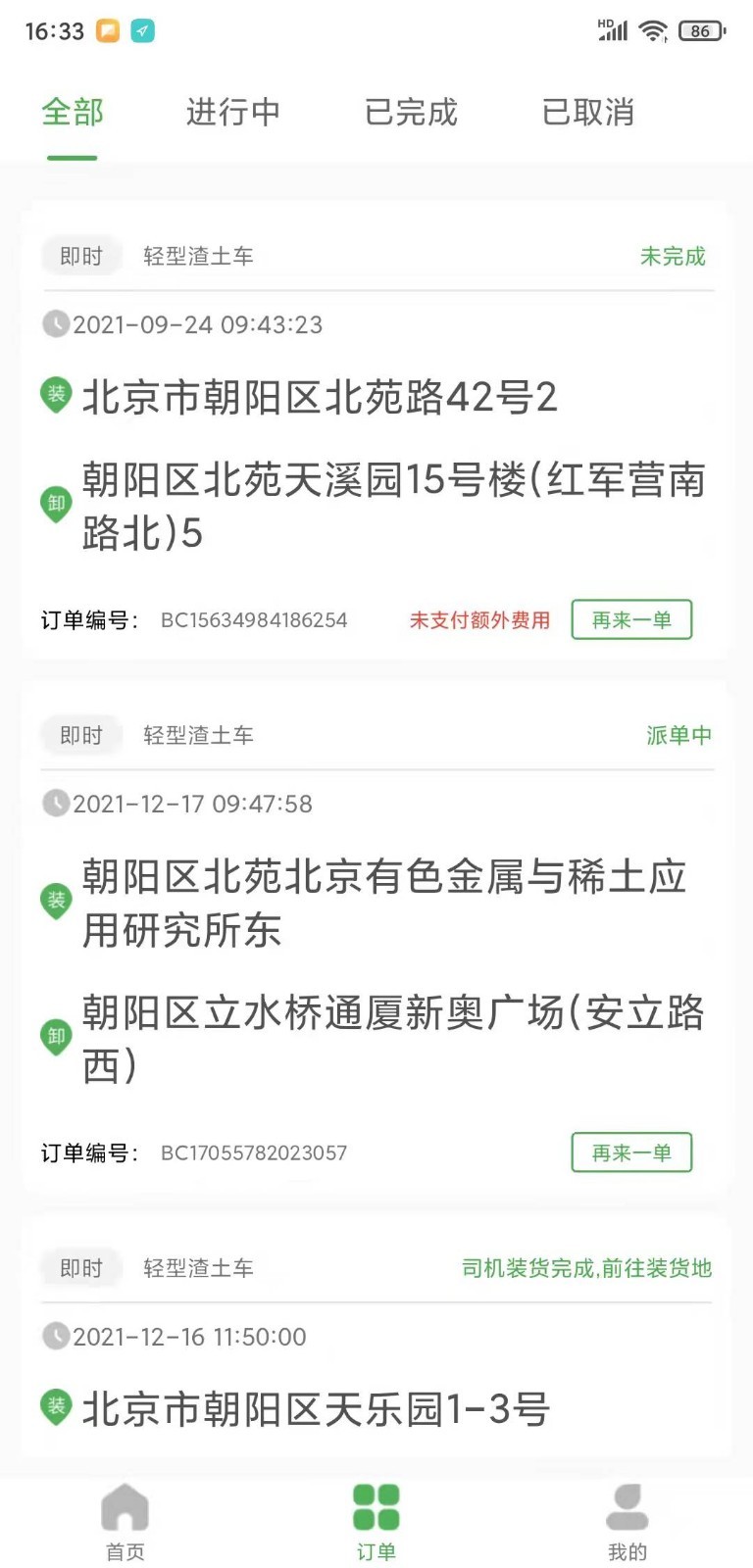Open the order from 天乐园1-3号

316,1409
